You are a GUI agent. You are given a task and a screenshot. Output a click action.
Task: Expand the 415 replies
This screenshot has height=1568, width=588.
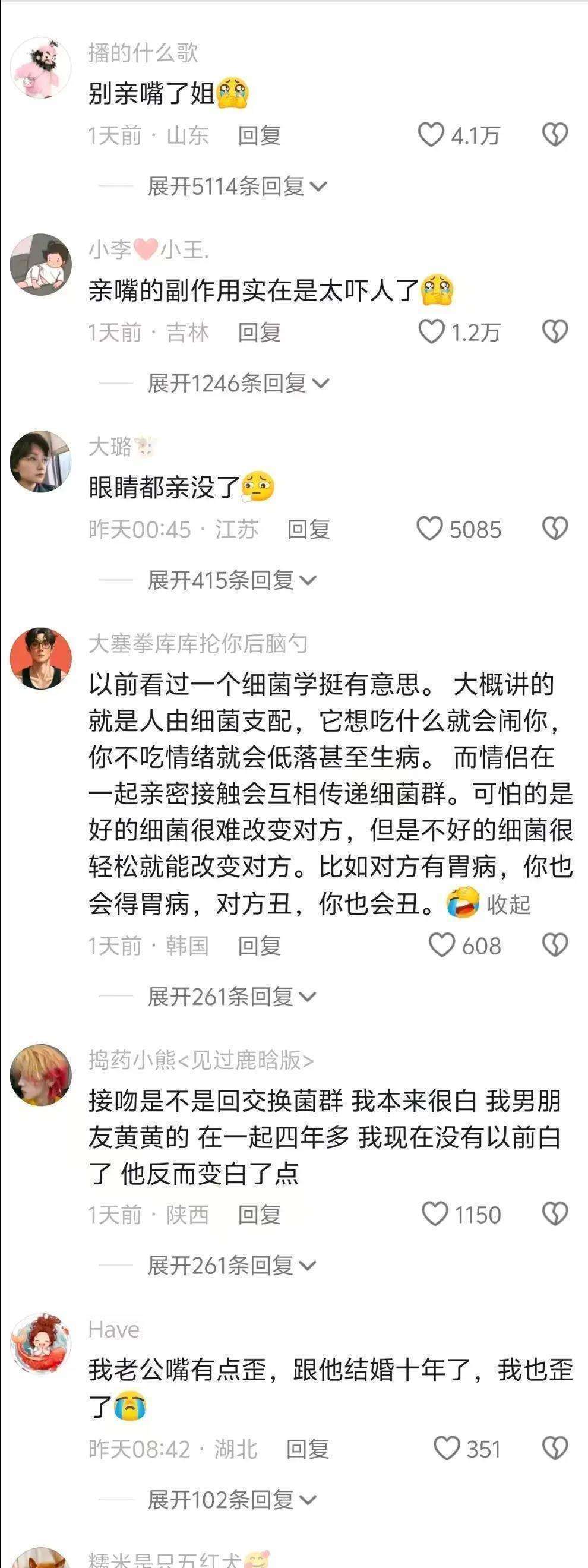[x=231, y=580]
